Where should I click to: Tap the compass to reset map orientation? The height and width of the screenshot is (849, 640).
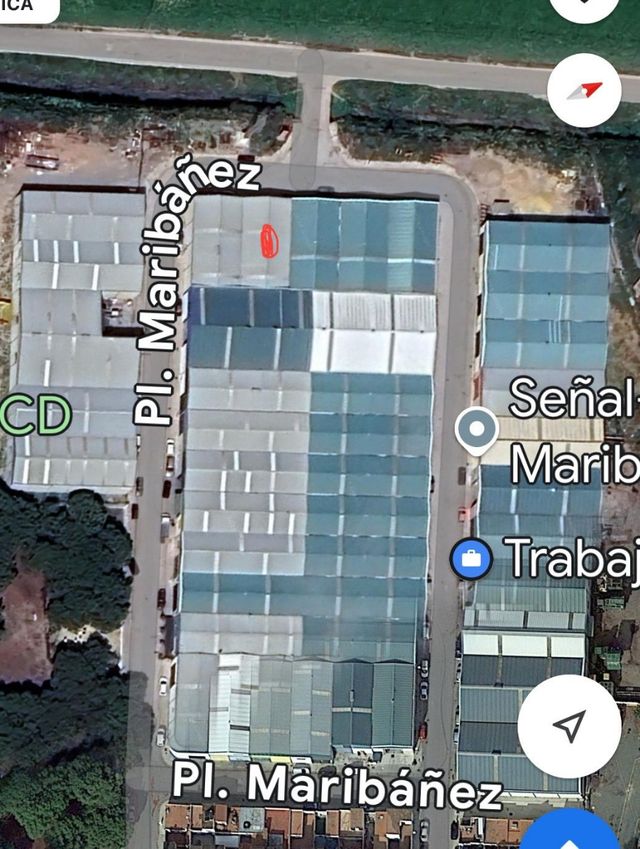pos(584,90)
